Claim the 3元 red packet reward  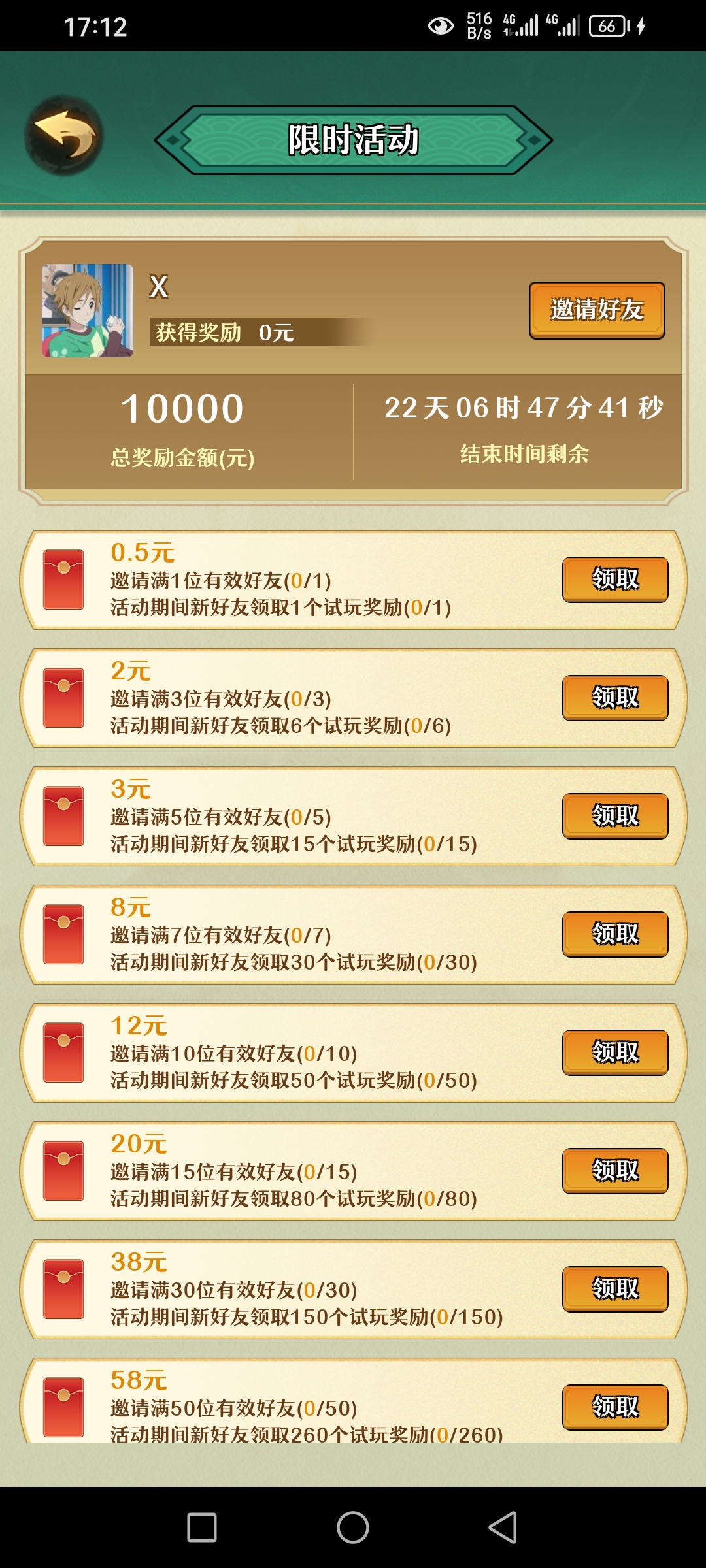(x=615, y=816)
